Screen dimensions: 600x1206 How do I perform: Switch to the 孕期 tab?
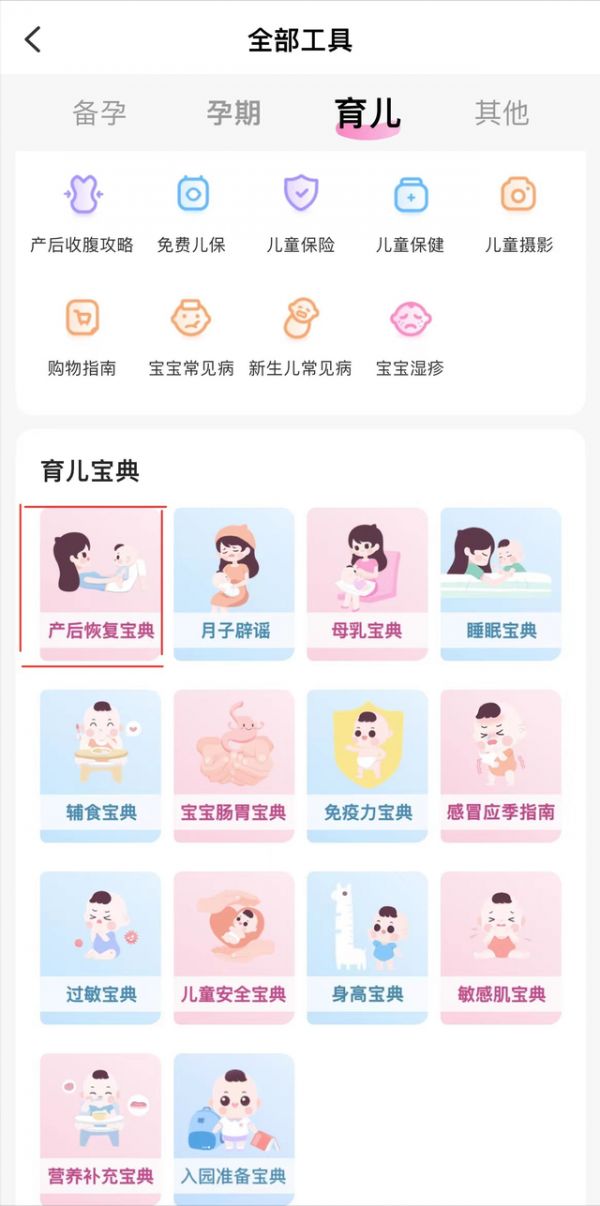pyautogui.click(x=233, y=113)
